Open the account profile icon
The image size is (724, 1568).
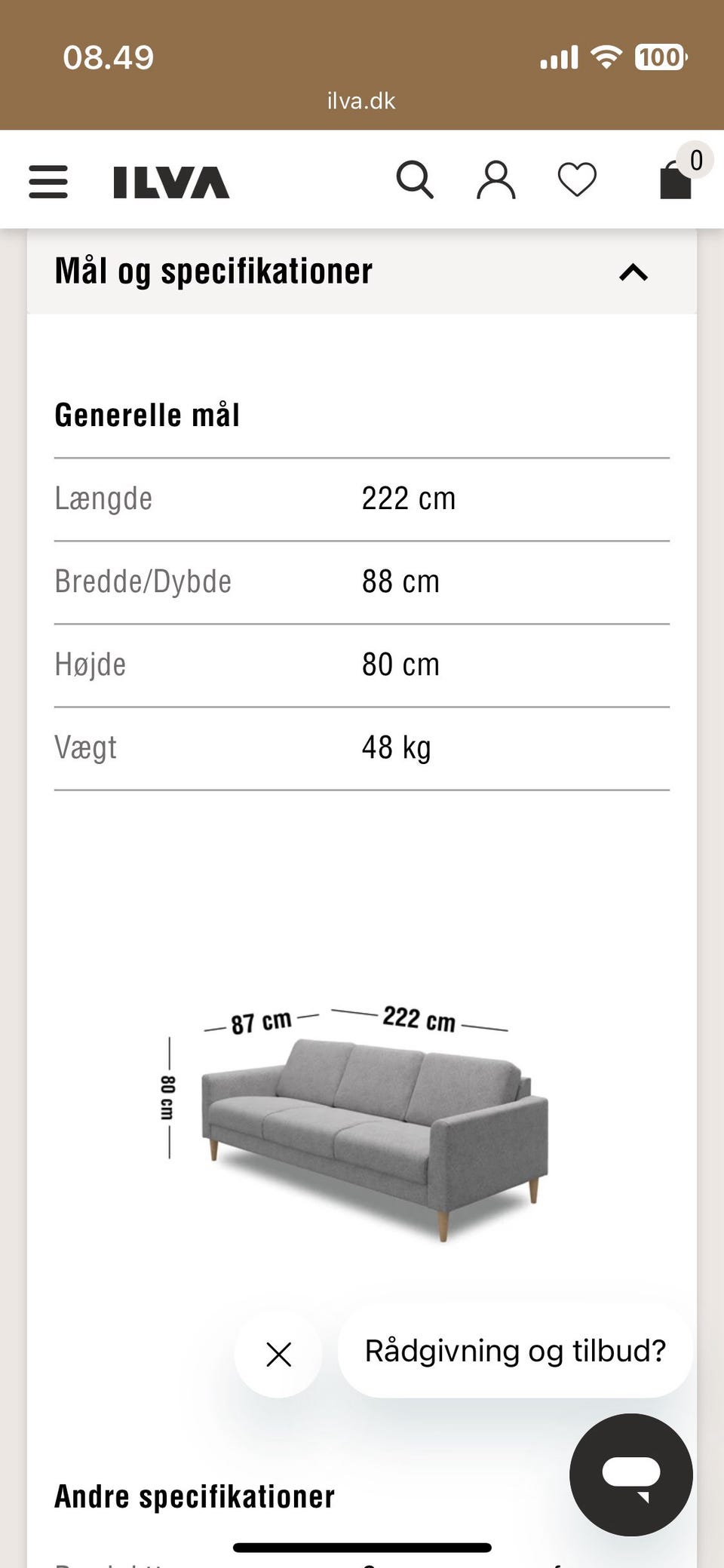[x=494, y=180]
